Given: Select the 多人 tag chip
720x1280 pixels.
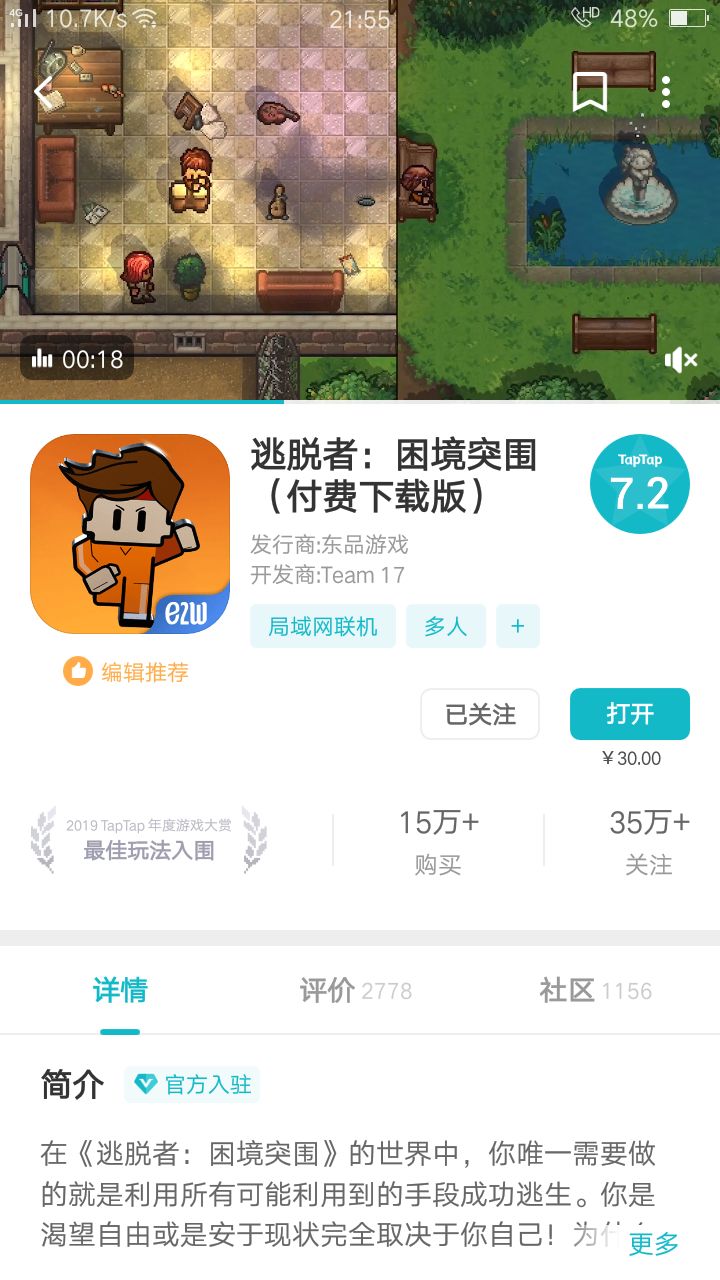Looking at the screenshot, I should (446, 626).
